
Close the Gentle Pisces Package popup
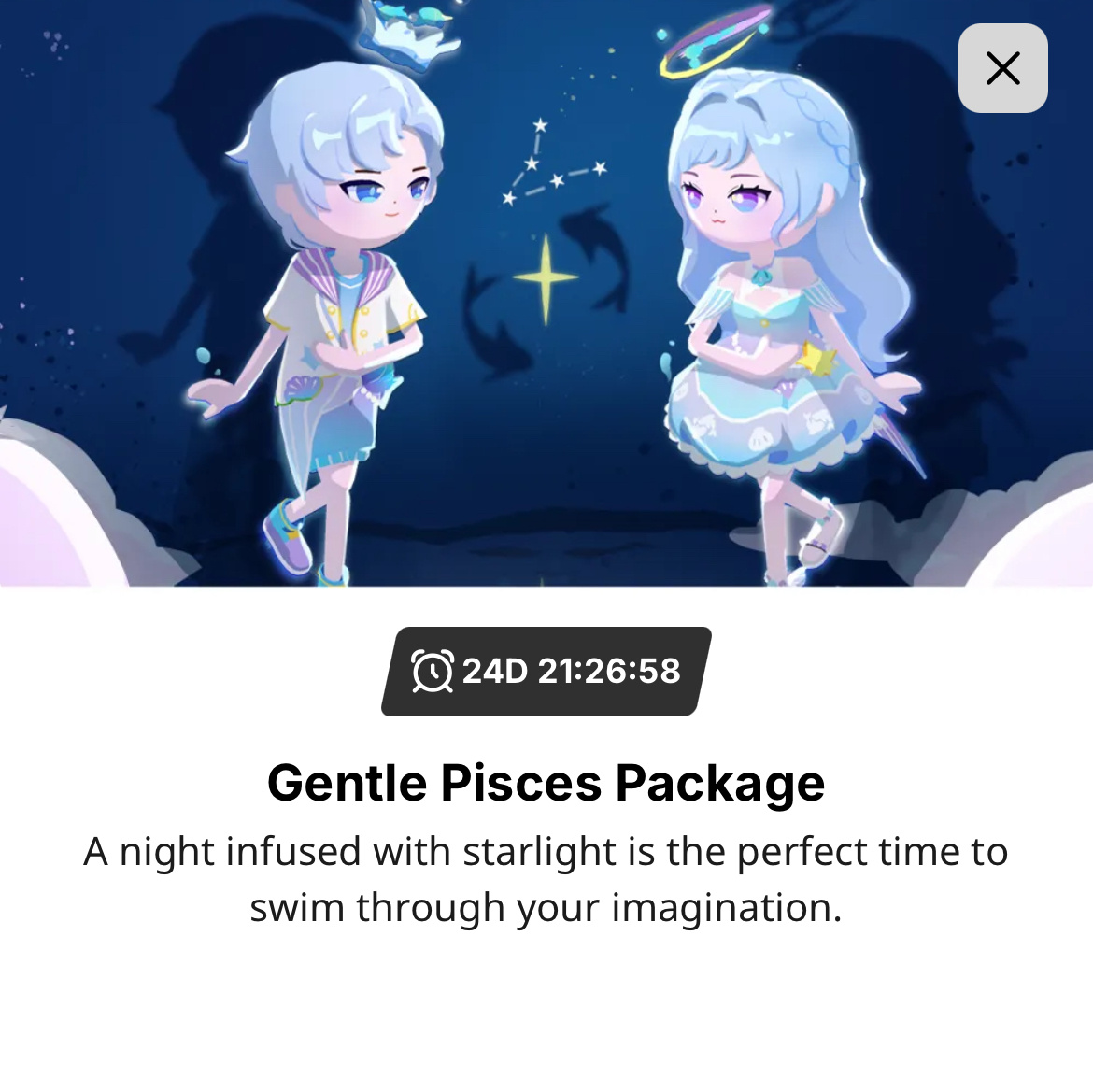pos(1002,68)
